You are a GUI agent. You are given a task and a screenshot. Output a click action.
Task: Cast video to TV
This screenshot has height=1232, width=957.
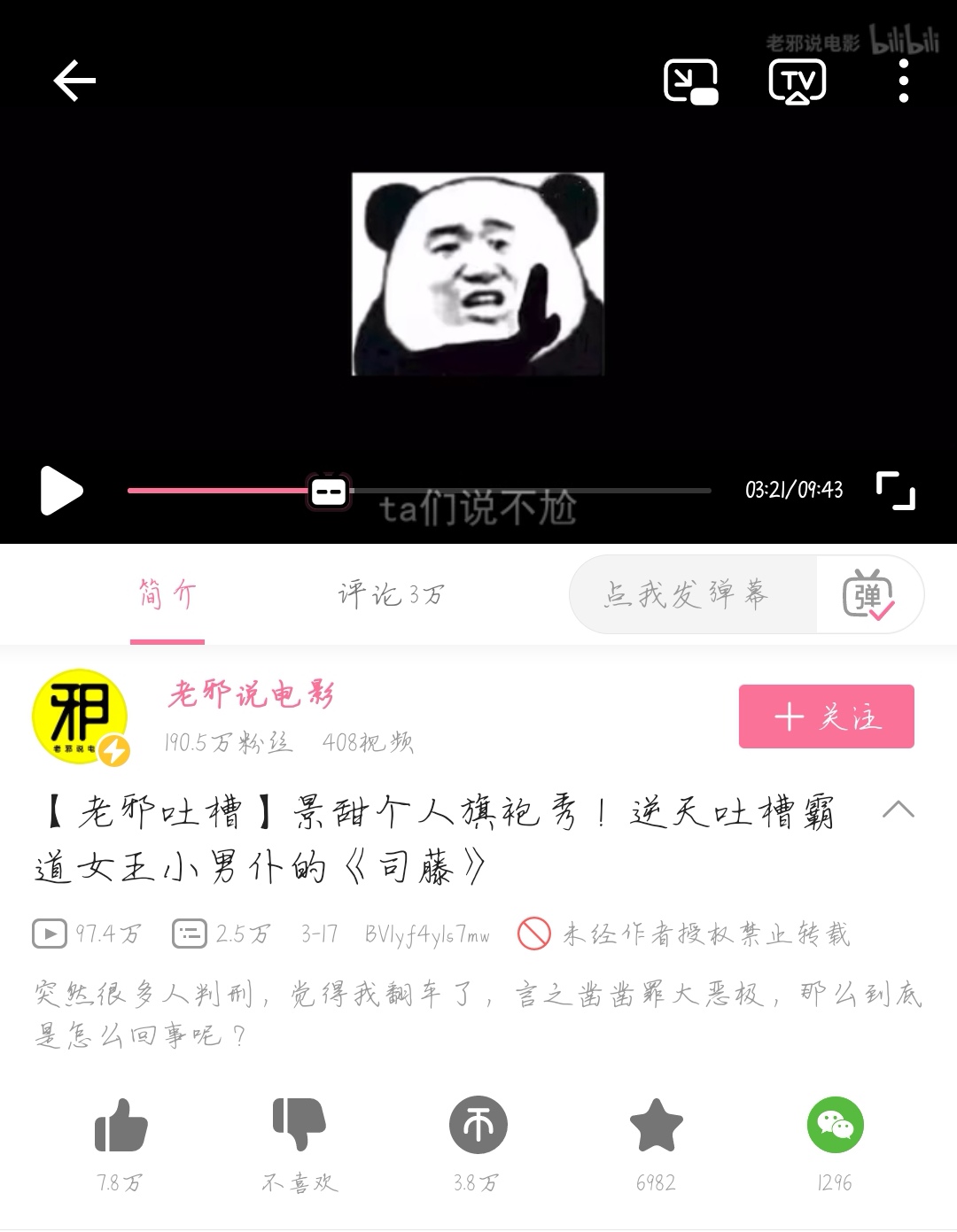[x=797, y=81]
